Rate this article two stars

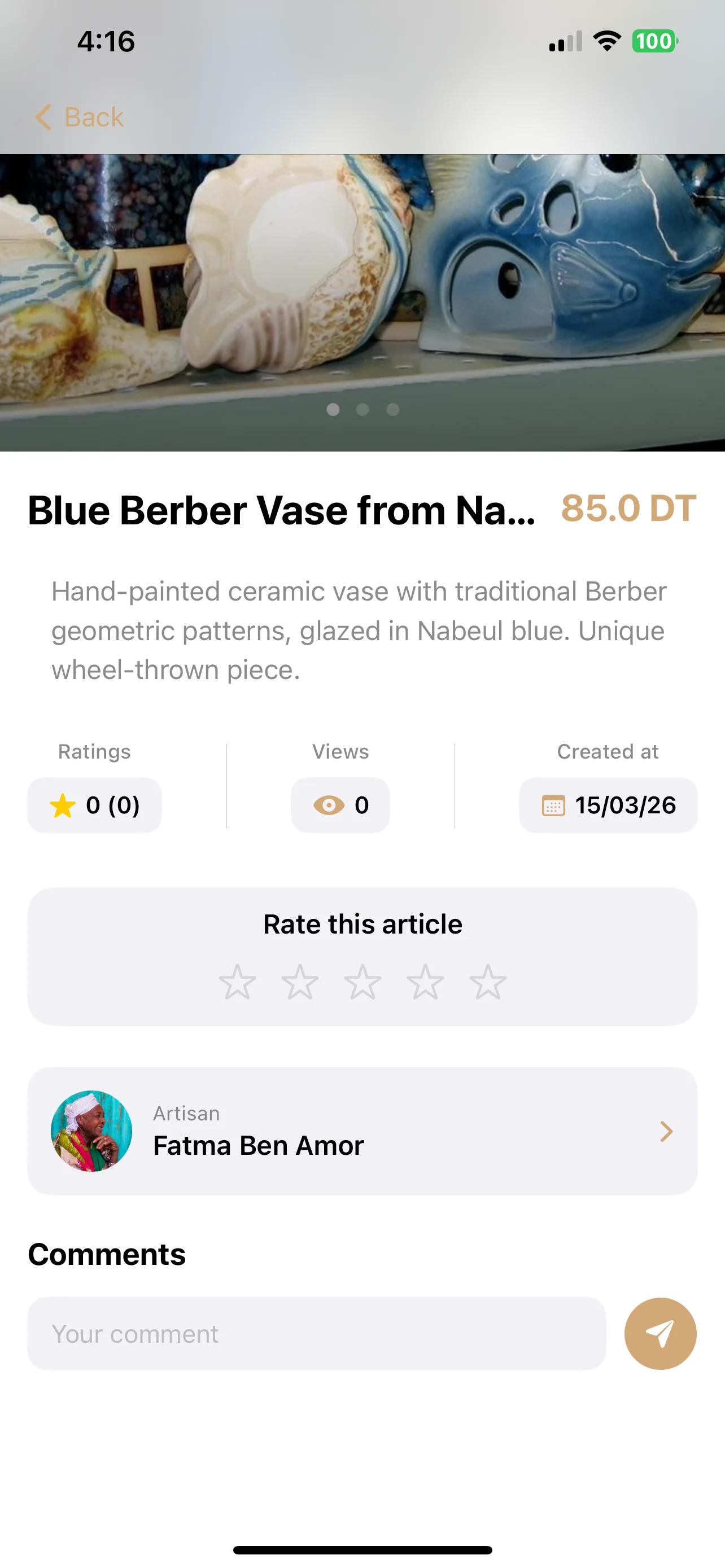[x=299, y=982]
